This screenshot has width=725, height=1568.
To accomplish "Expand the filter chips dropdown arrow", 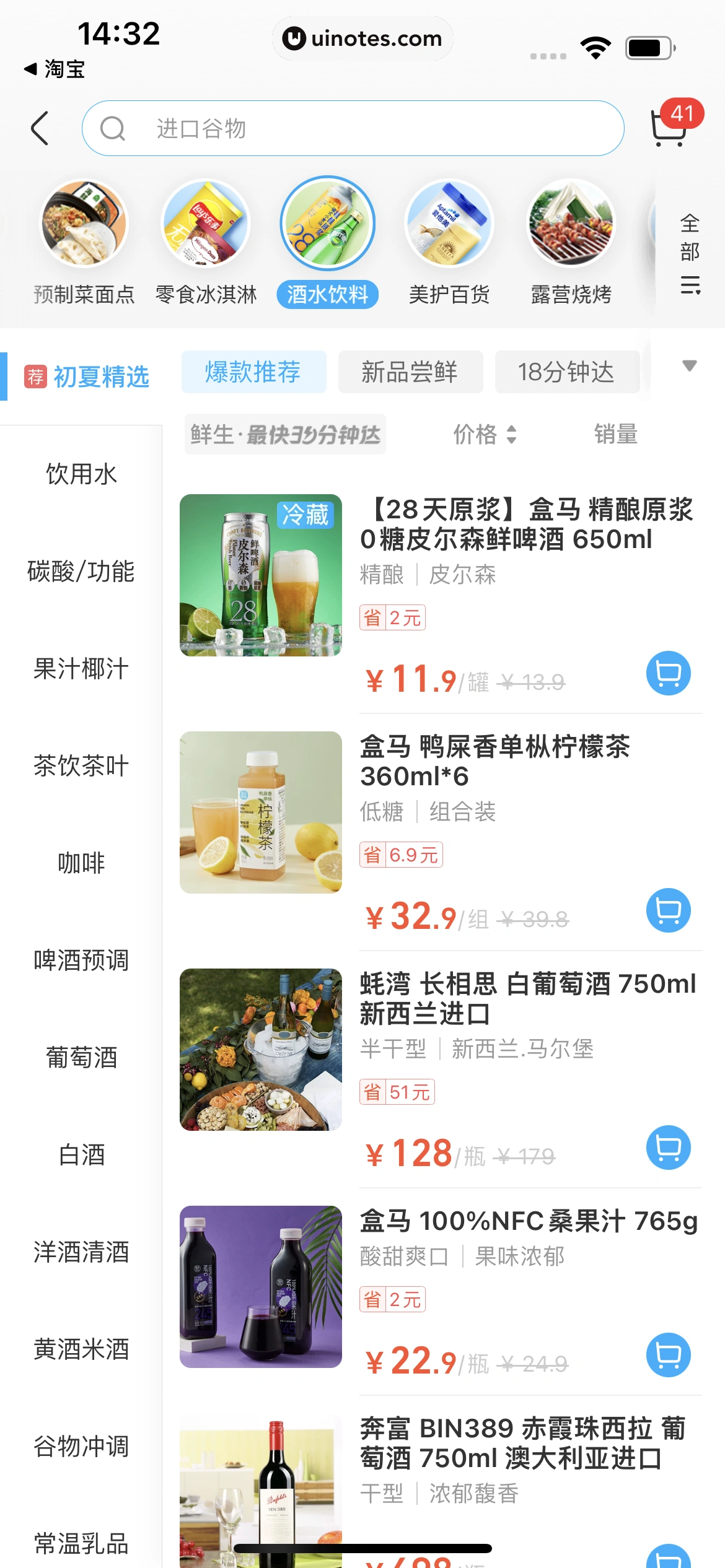I will [x=689, y=366].
